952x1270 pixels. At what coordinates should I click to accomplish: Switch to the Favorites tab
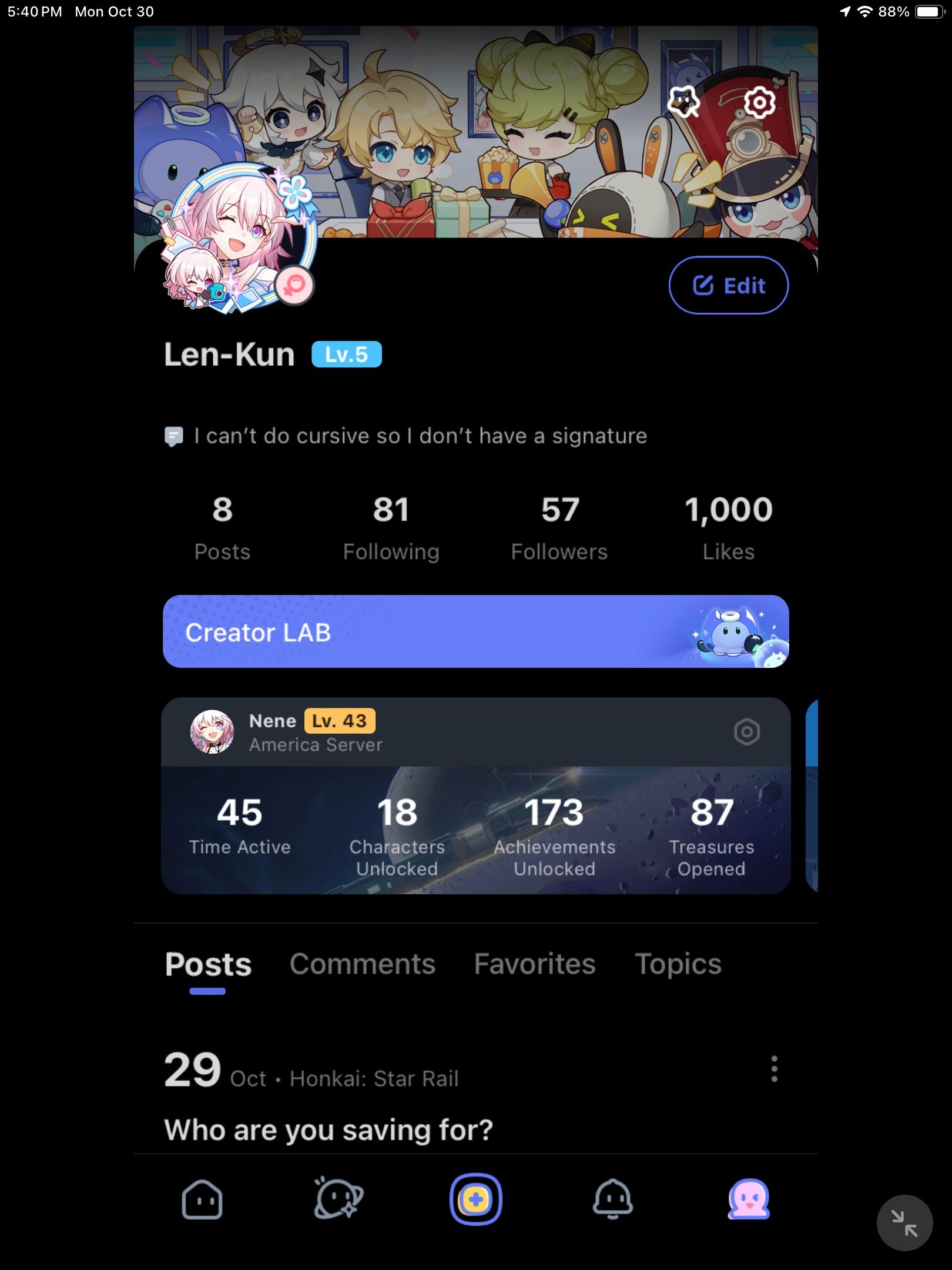pyautogui.click(x=535, y=964)
